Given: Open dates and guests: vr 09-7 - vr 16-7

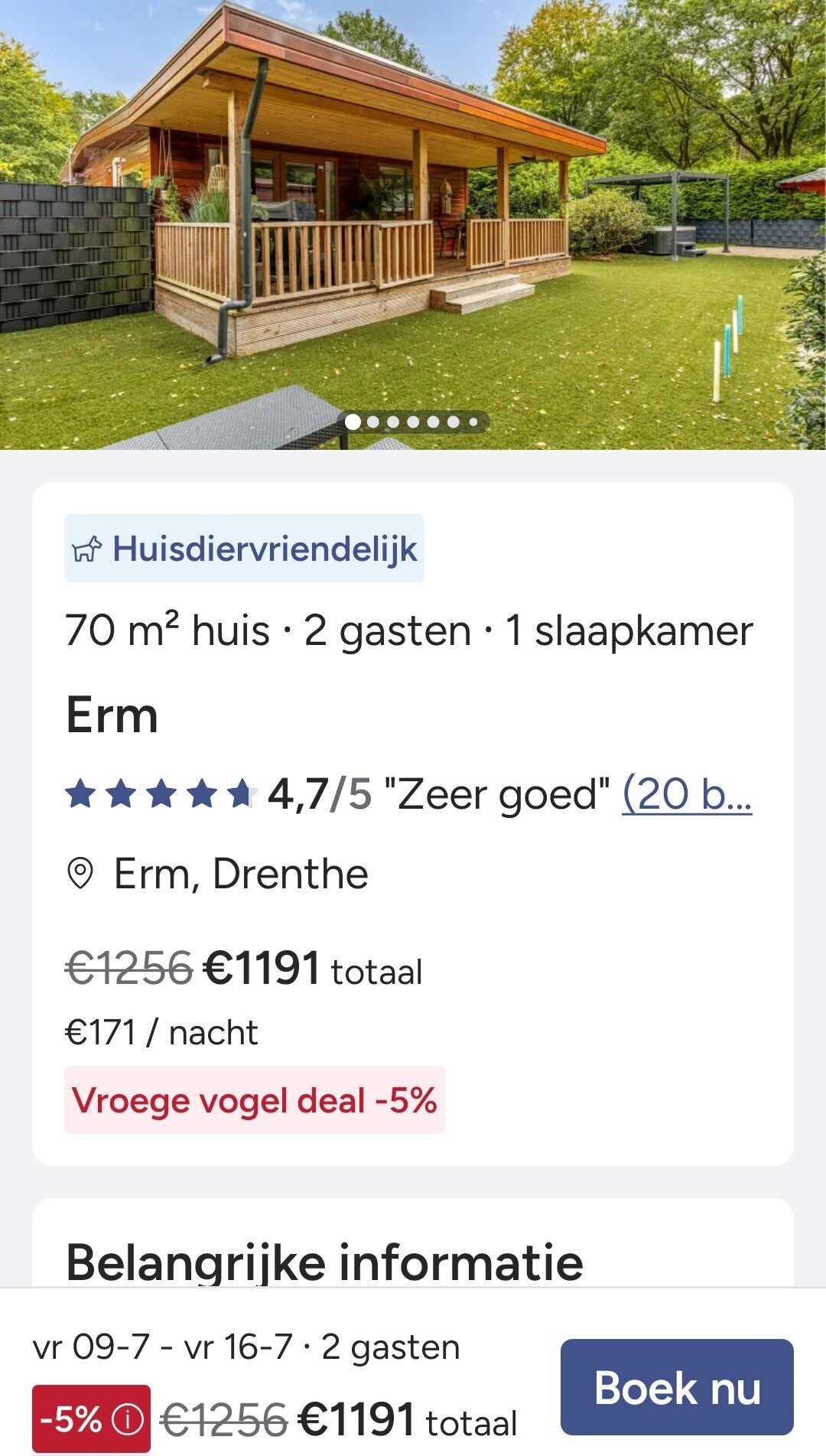Looking at the screenshot, I should (x=246, y=1347).
